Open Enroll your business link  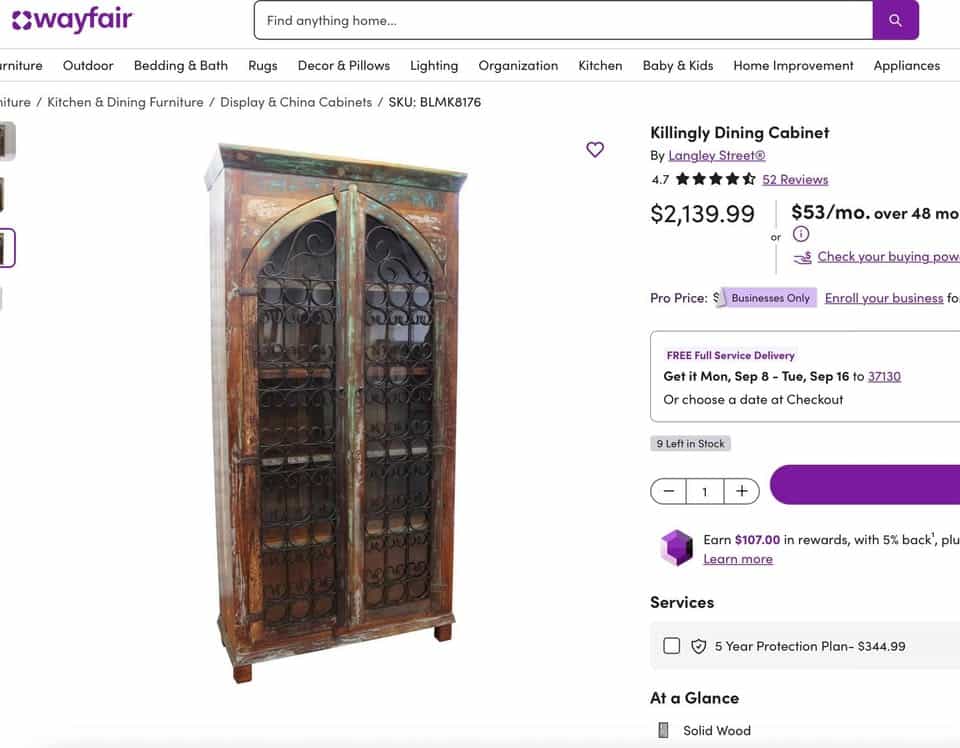(x=883, y=298)
